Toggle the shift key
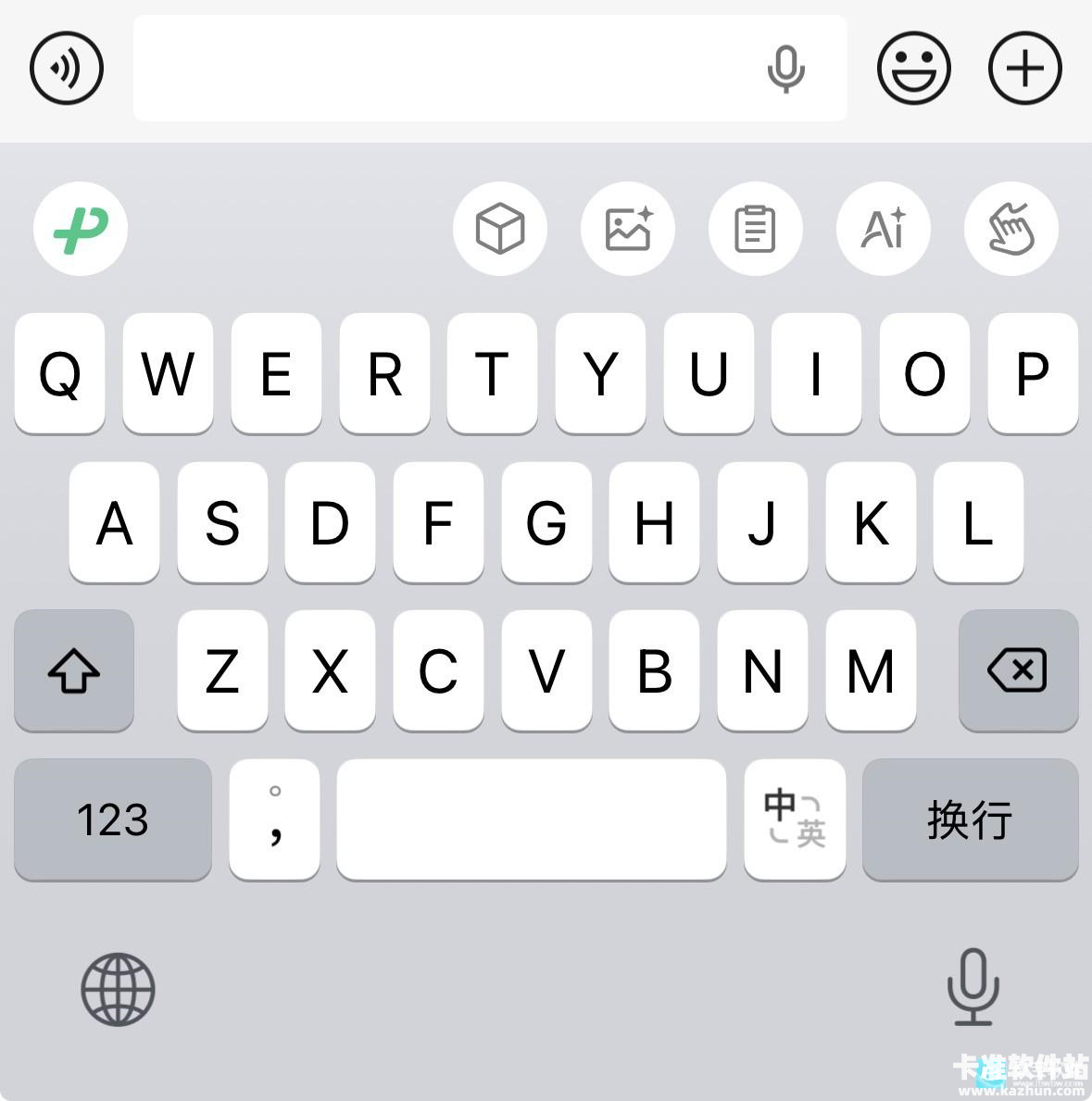The image size is (1092, 1101). point(74,670)
